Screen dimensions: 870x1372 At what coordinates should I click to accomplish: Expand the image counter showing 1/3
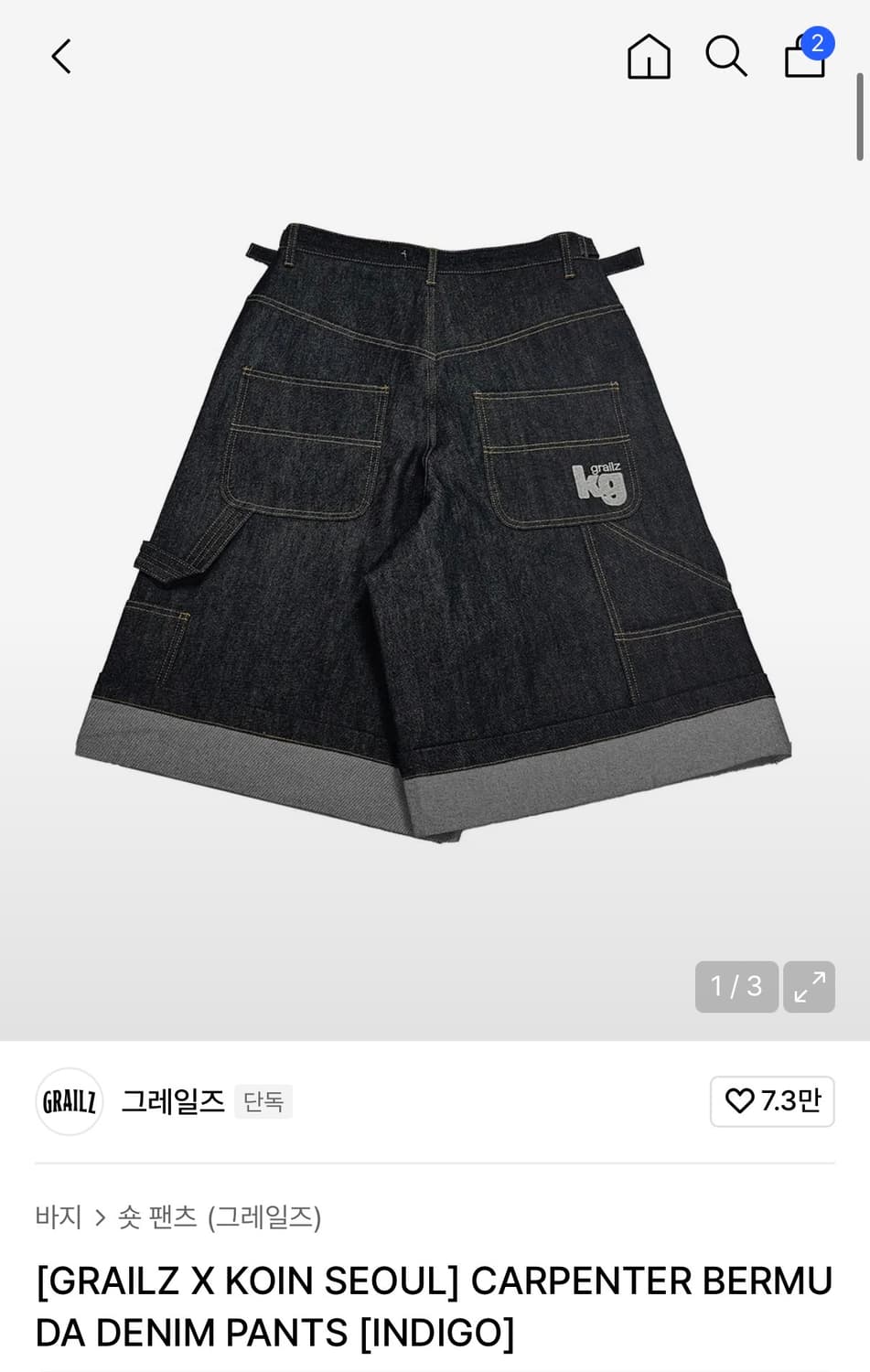(x=737, y=987)
